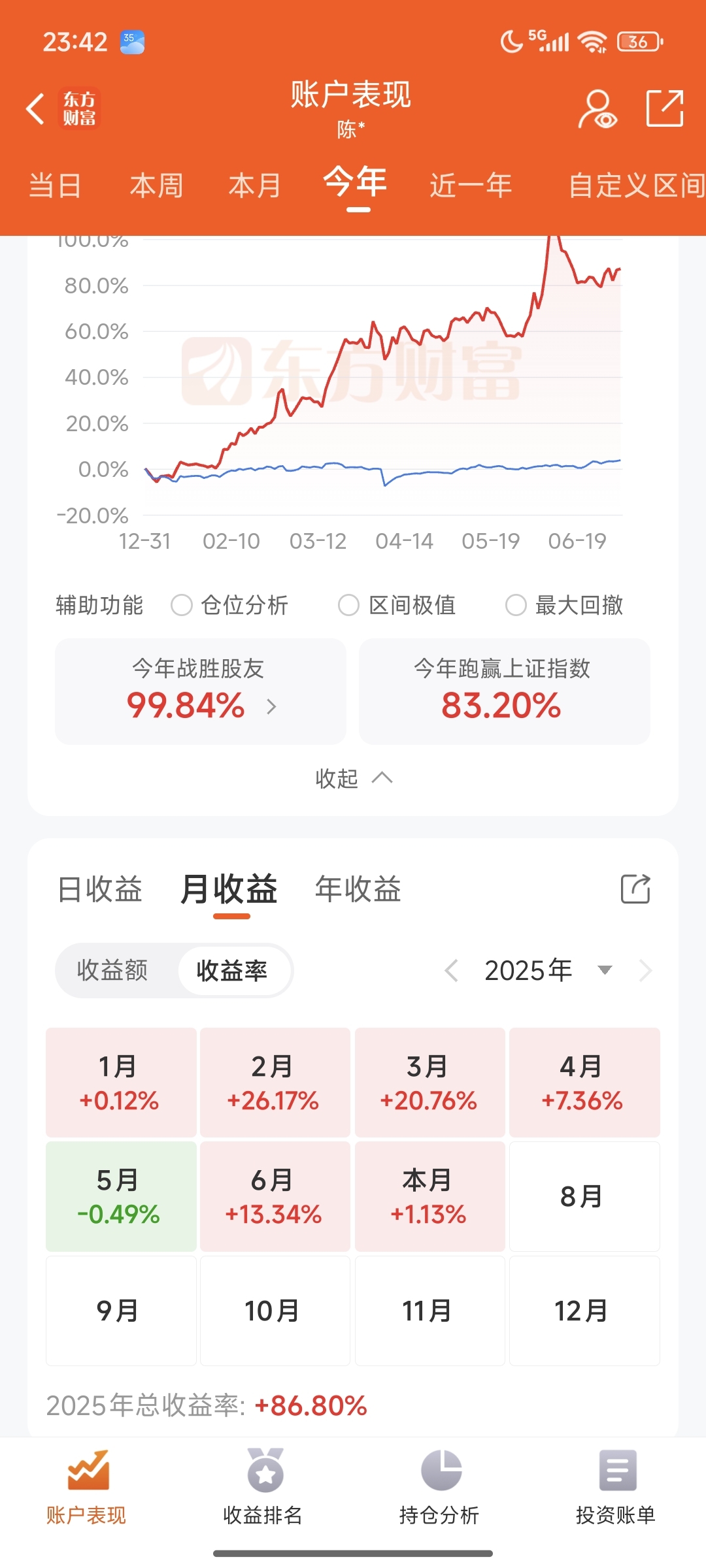Tap the 2月 +26.17% cell

pyautogui.click(x=275, y=1083)
